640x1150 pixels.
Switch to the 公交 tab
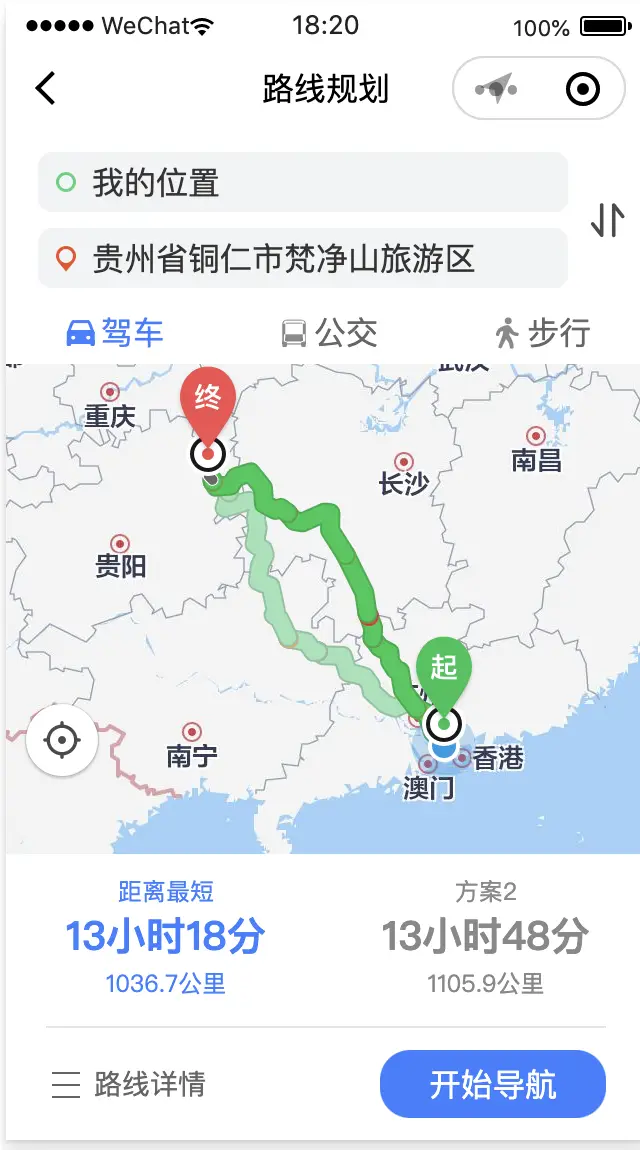click(329, 333)
